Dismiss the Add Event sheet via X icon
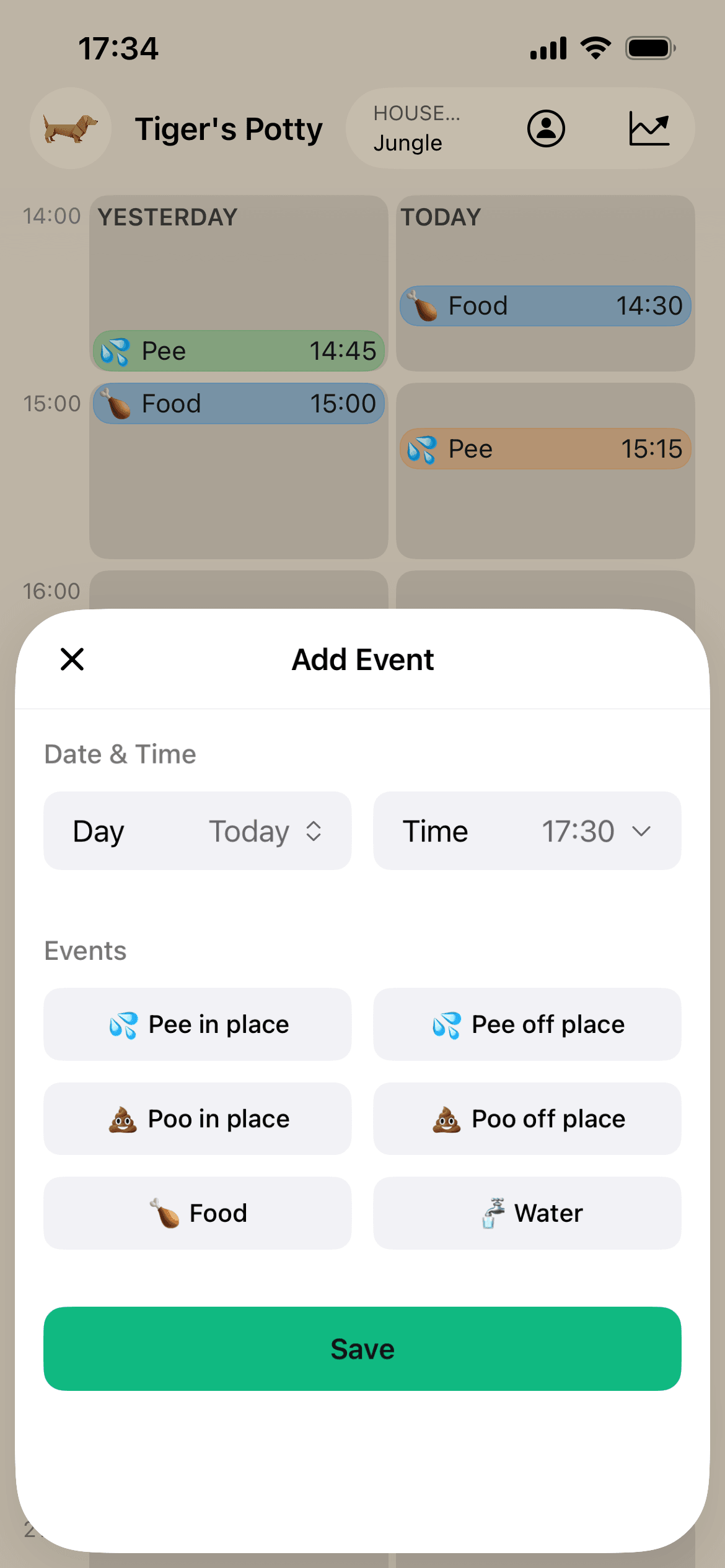 tap(72, 659)
